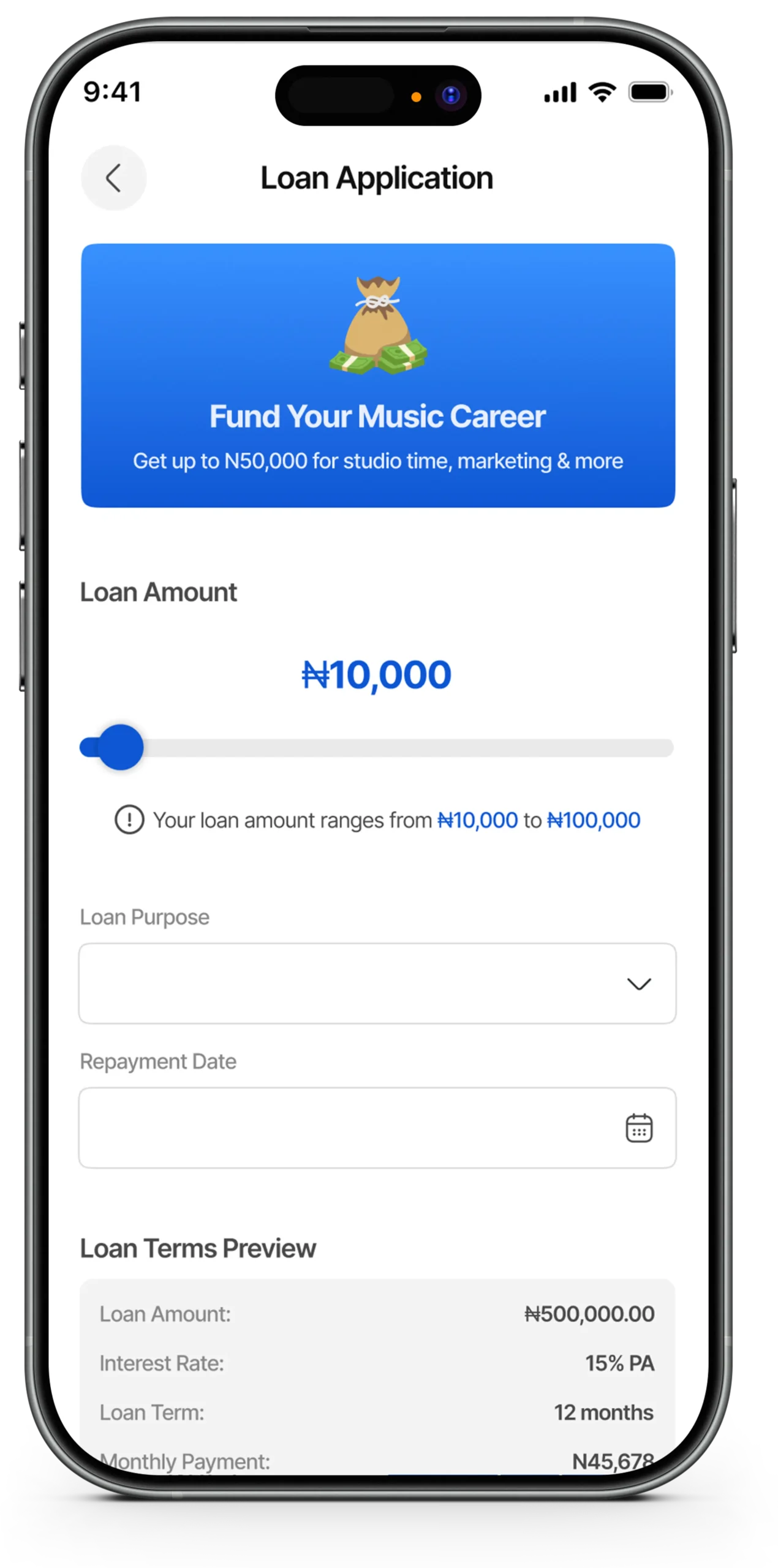Tap the loan amount slider handle

point(121,747)
